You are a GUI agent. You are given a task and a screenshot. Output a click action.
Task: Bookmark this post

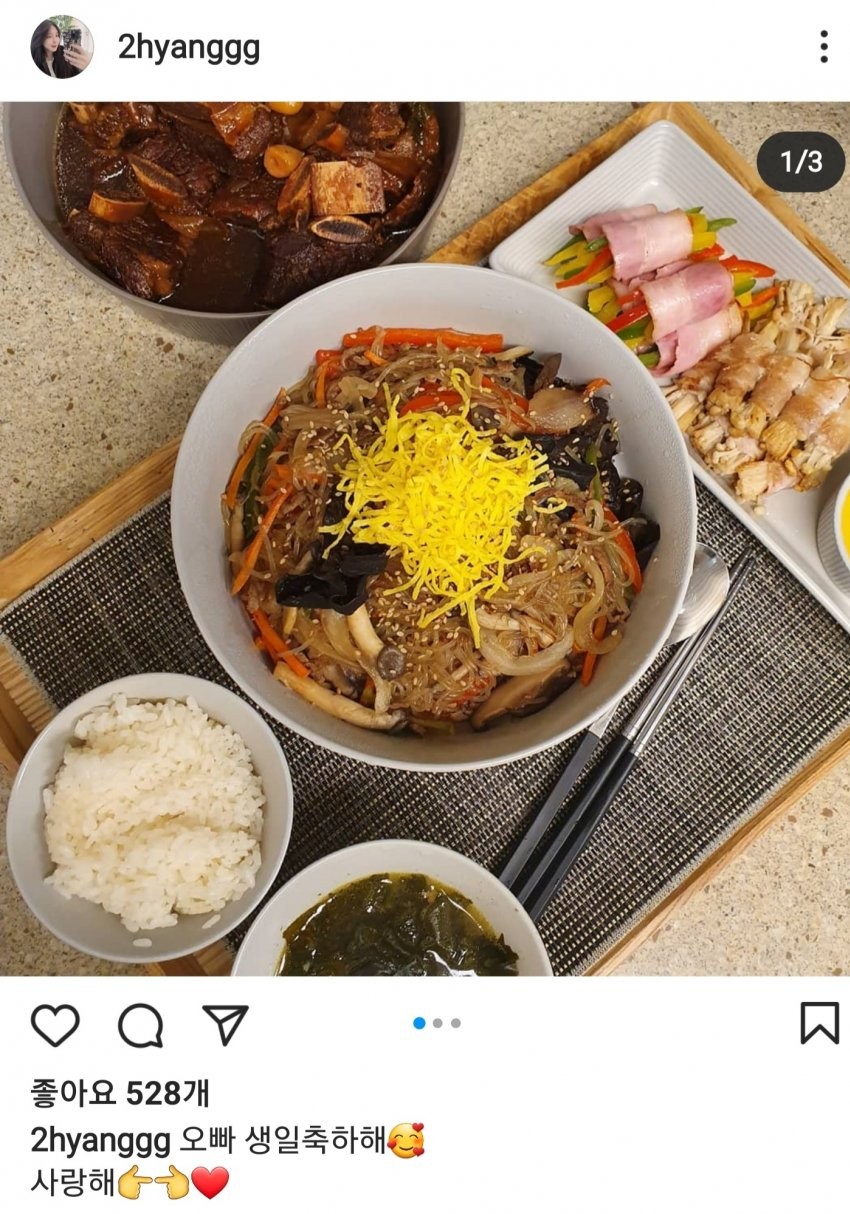point(819,1023)
